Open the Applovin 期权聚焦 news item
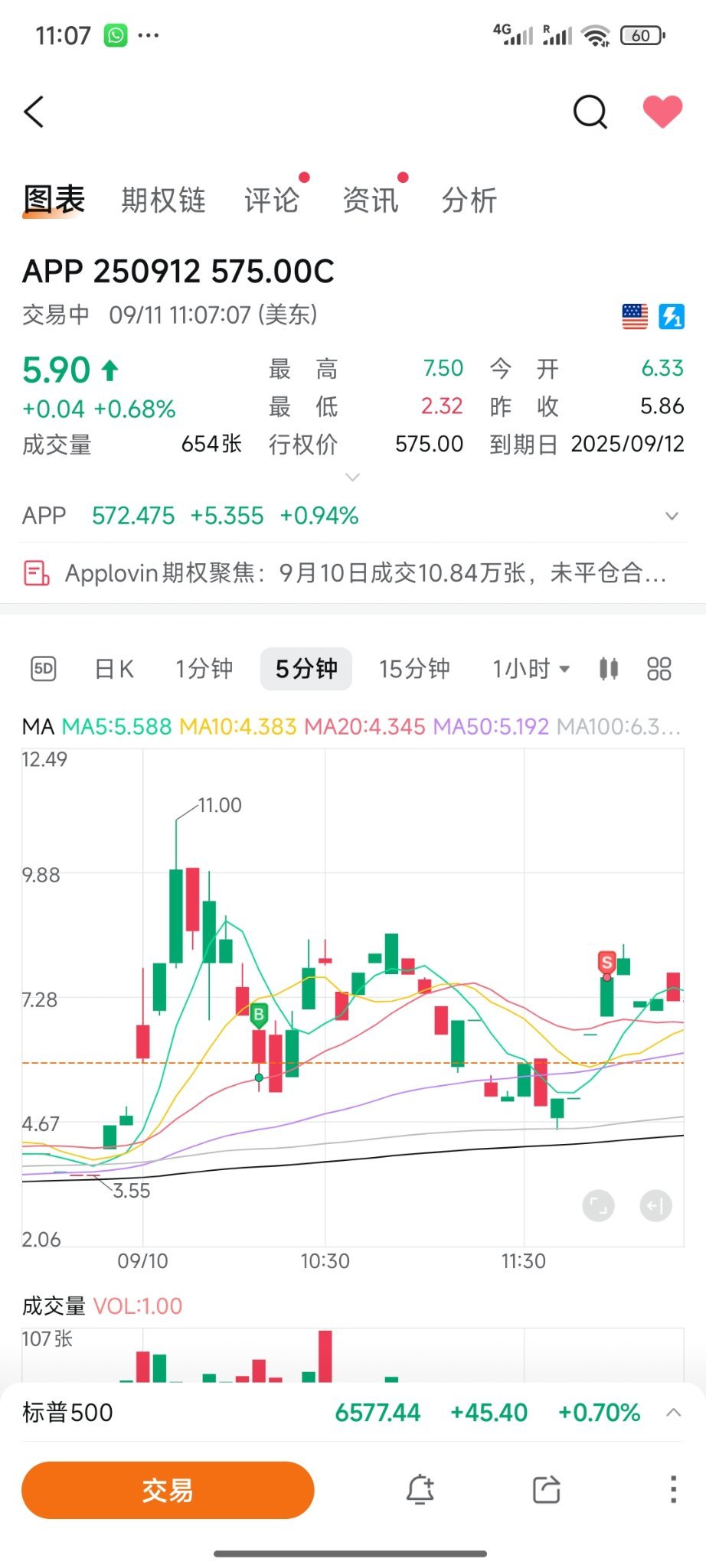Image resolution: width=706 pixels, height=1568 pixels. [352, 572]
